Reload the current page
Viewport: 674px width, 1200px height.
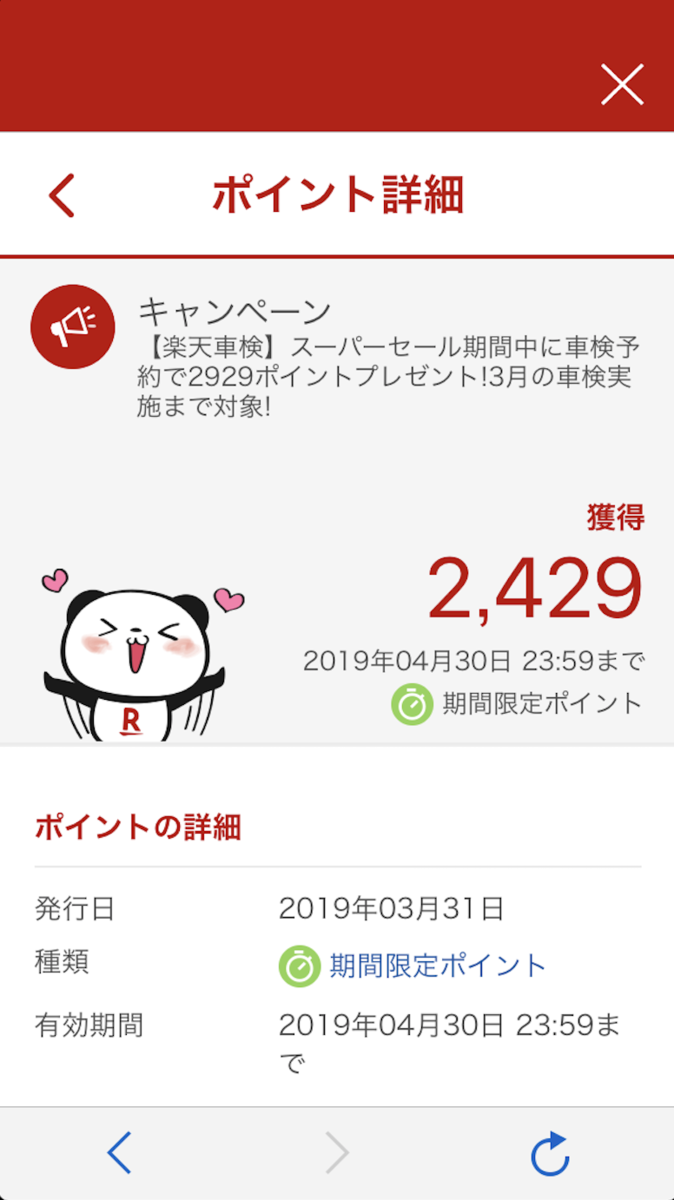(550, 1154)
